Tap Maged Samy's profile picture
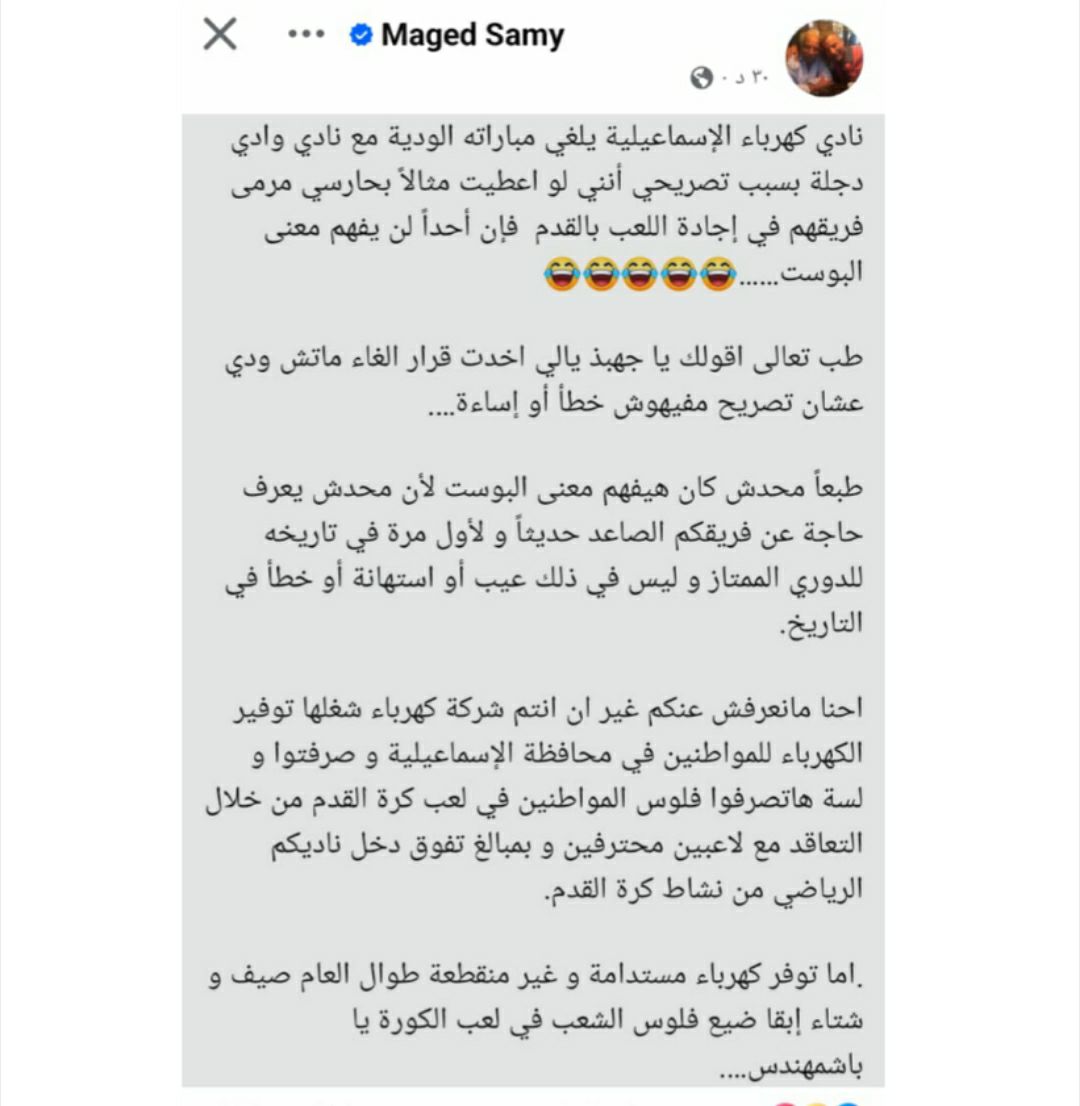This screenshot has height=1106, width=1080. coord(824,57)
